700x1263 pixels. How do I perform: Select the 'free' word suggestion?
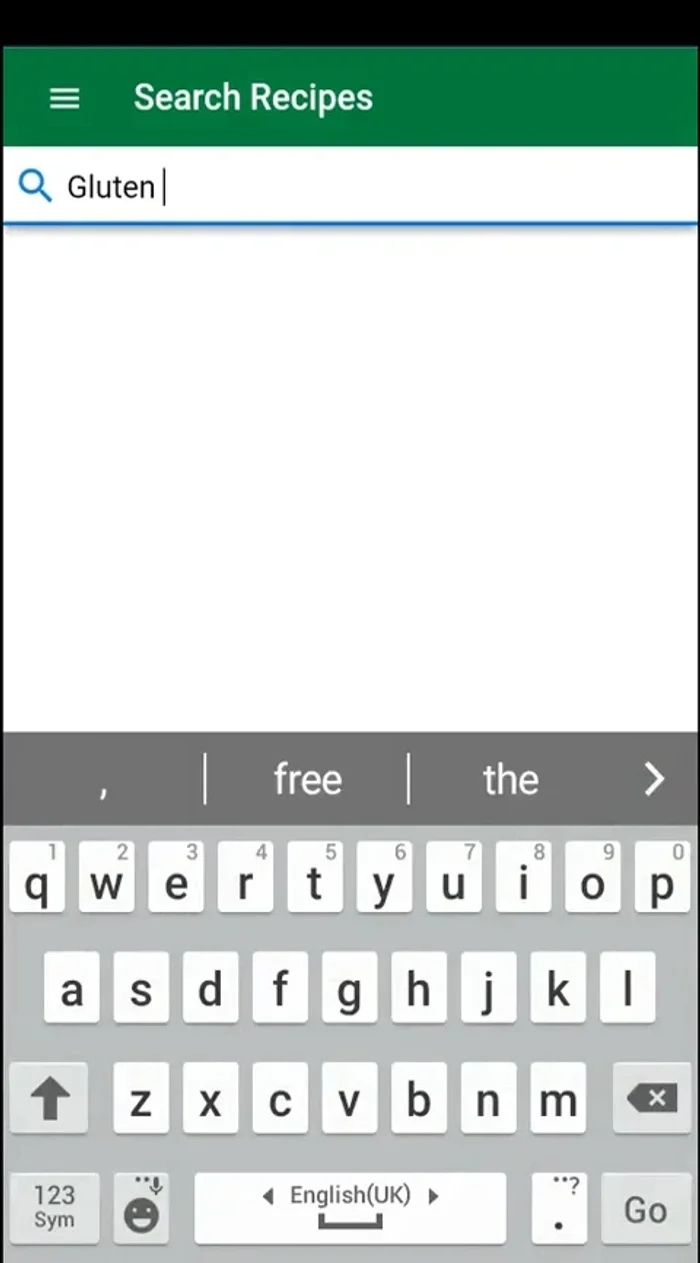coord(307,780)
